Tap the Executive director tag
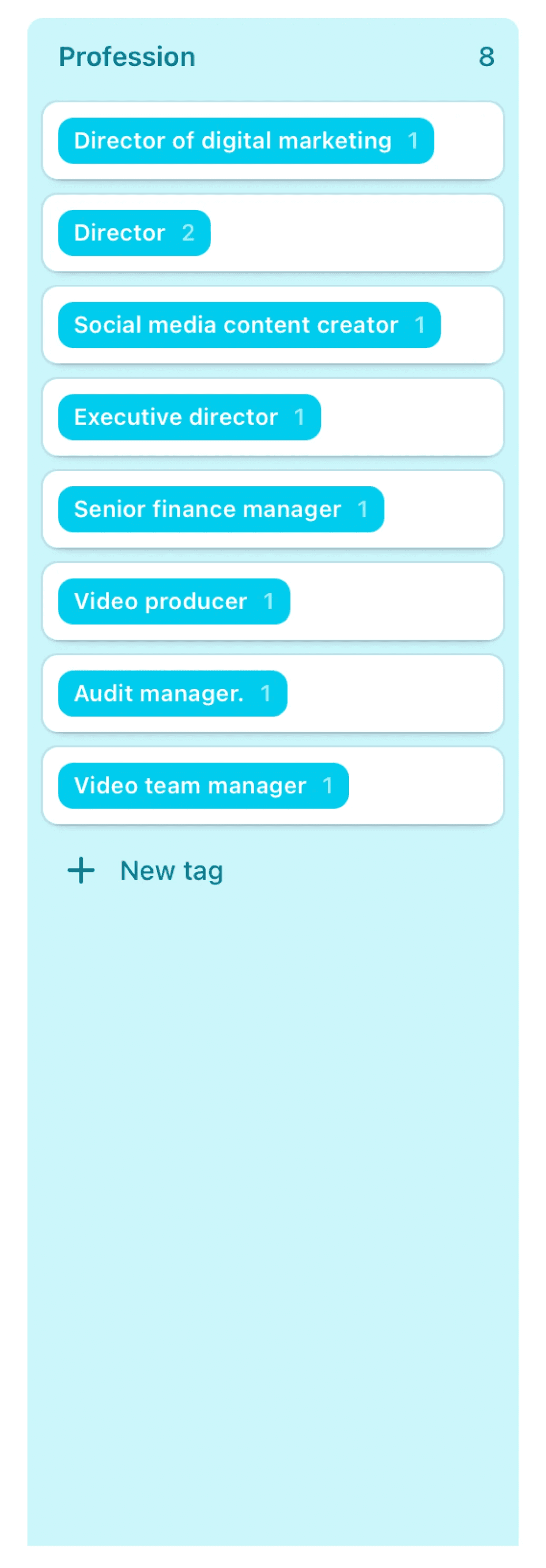Image resolution: width=546 pixels, height=1568 pixels. (189, 417)
